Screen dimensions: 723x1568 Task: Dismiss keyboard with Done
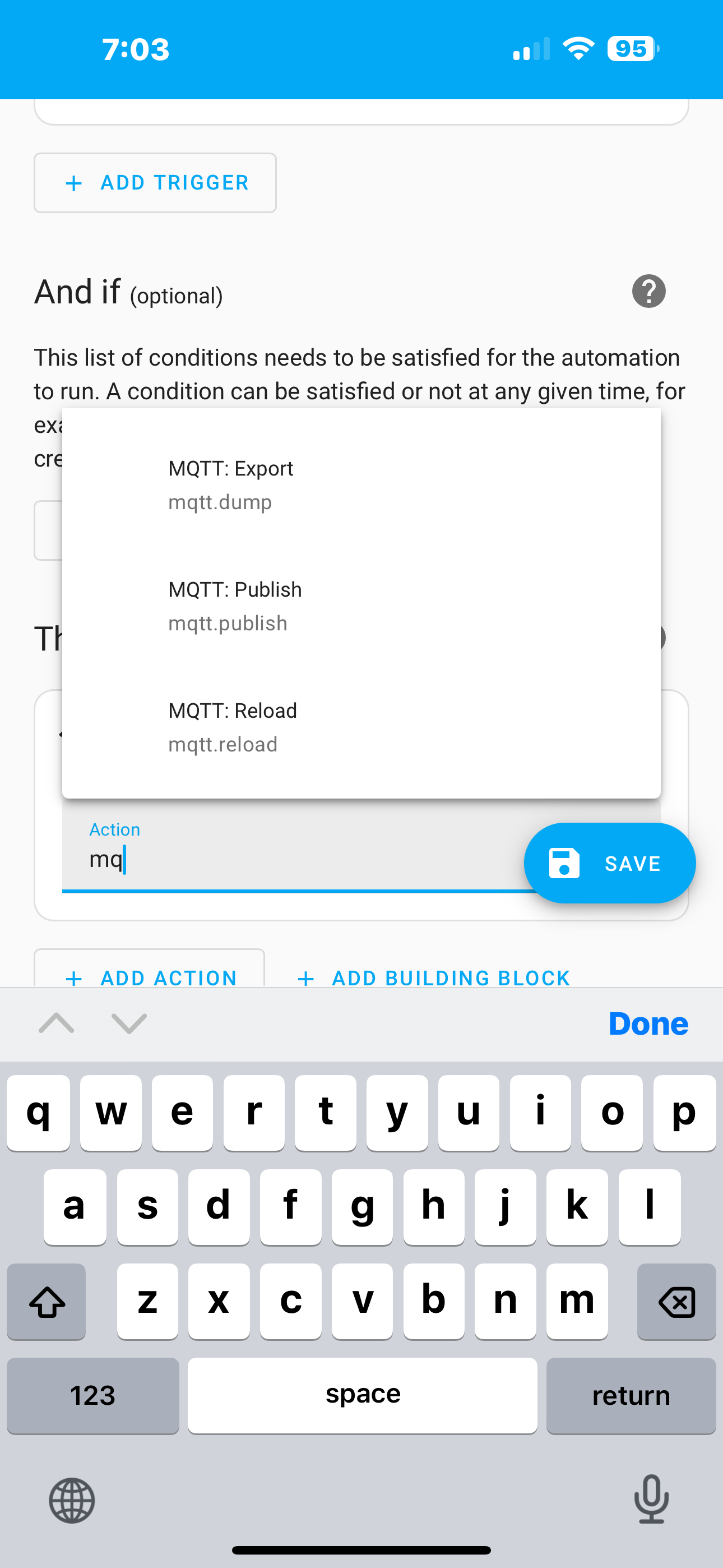tap(647, 1024)
